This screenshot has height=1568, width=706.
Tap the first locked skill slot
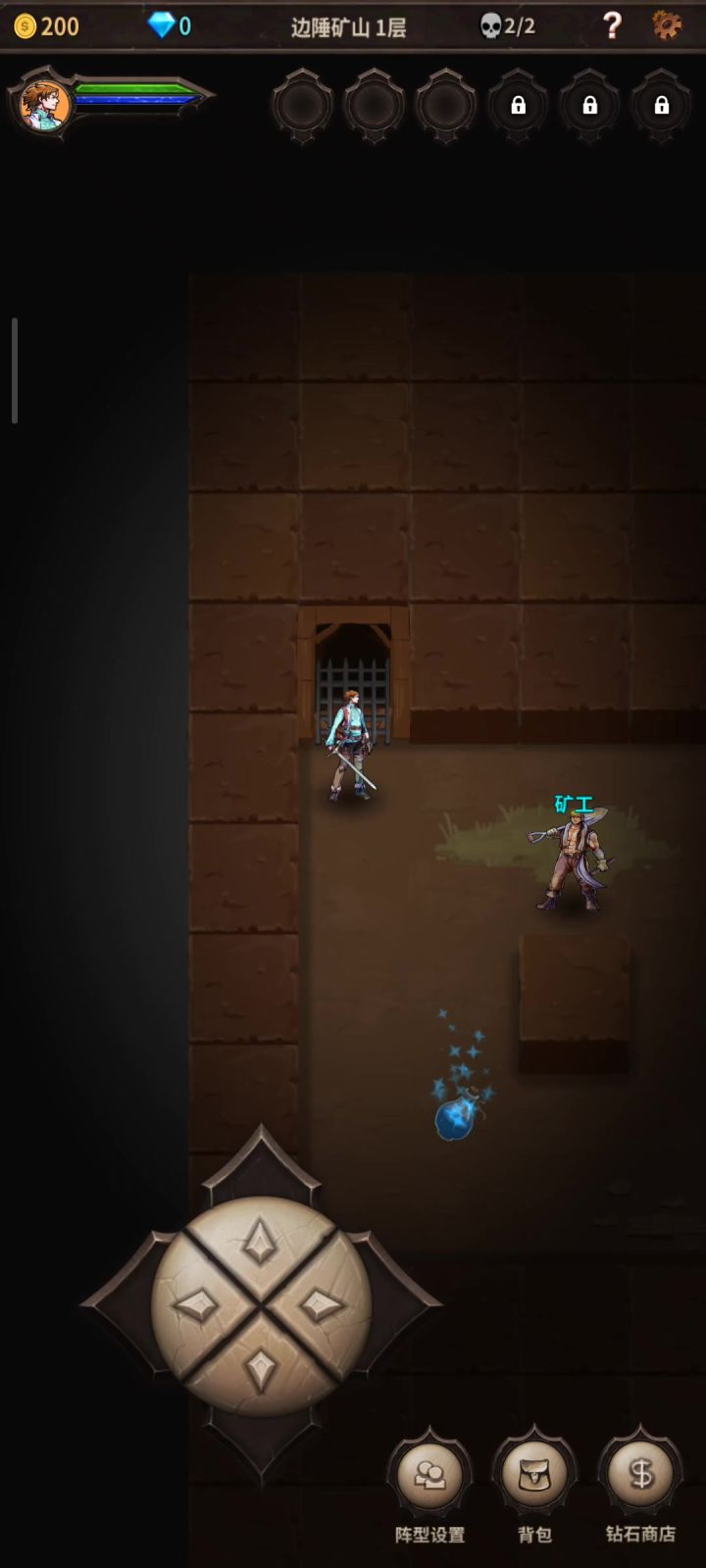518,105
